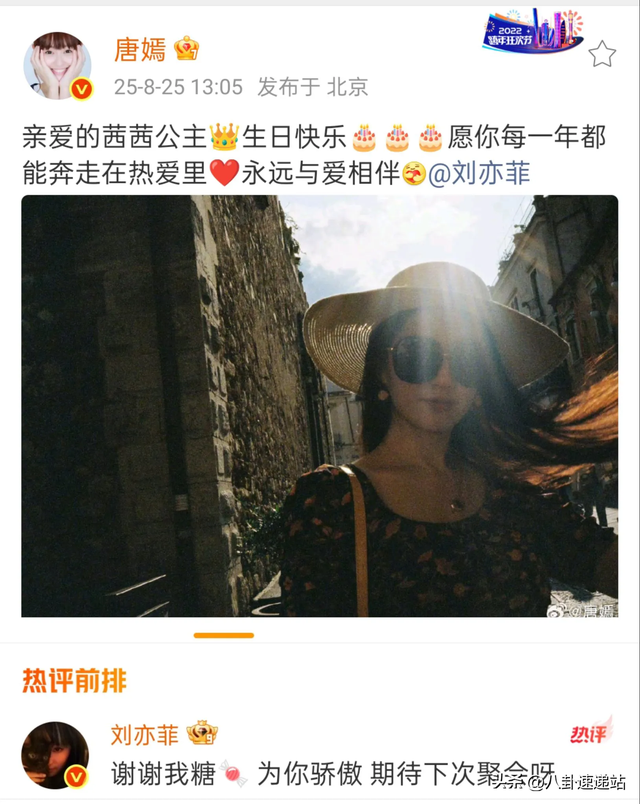Image resolution: width=640 pixels, height=804 pixels.
Task: Open commenter 刘亦菲's avatar
Action: coord(55,755)
